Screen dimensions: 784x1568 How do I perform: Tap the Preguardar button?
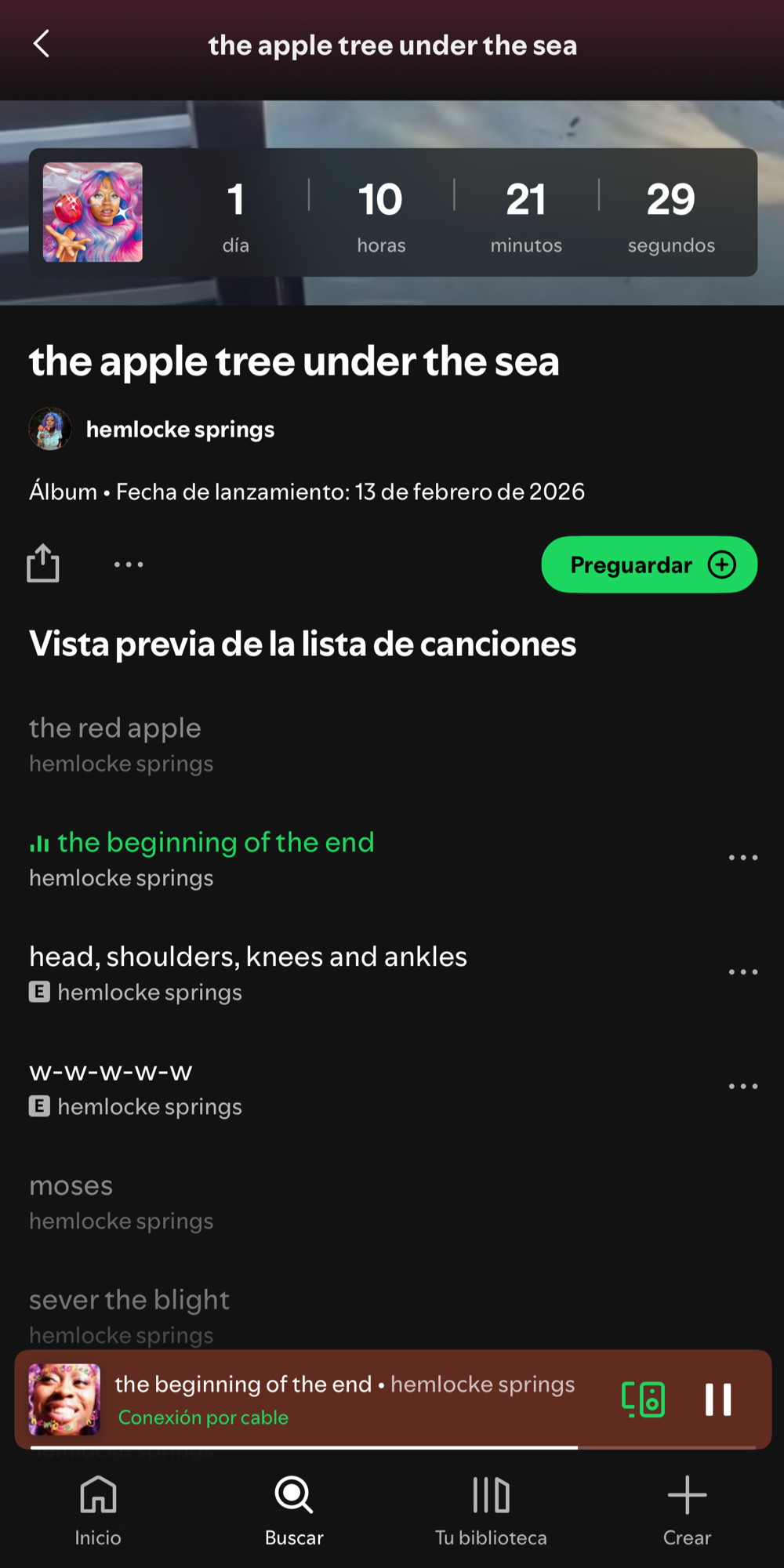click(649, 564)
